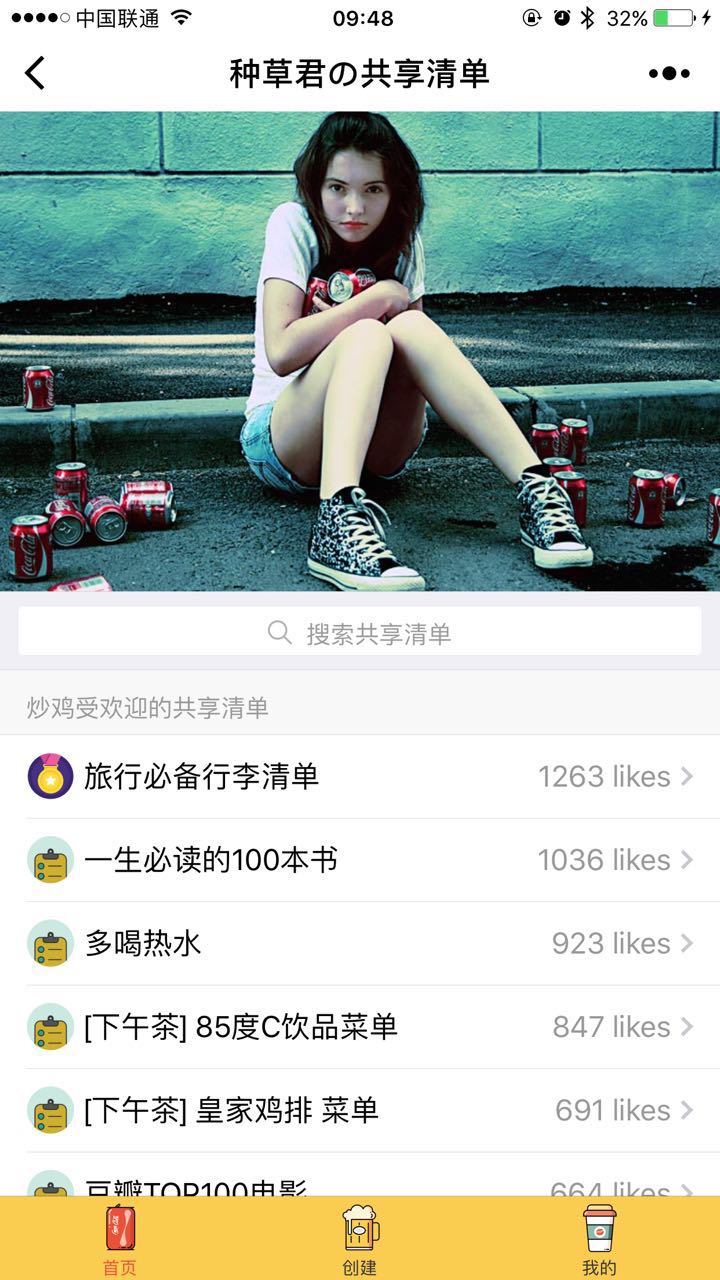Tap the 搜索共享清单 search box
This screenshot has height=1280, width=720.
tap(360, 632)
